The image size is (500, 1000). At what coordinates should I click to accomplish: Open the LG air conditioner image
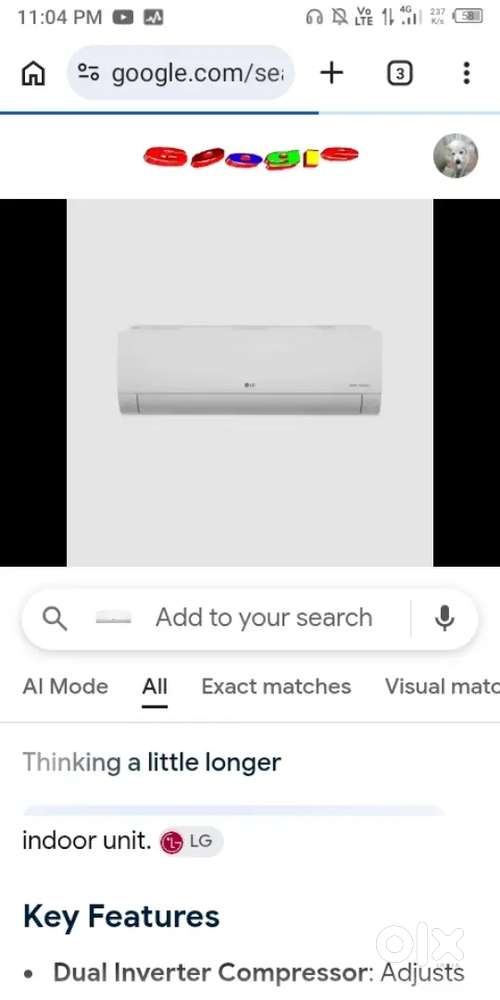[x=250, y=382]
